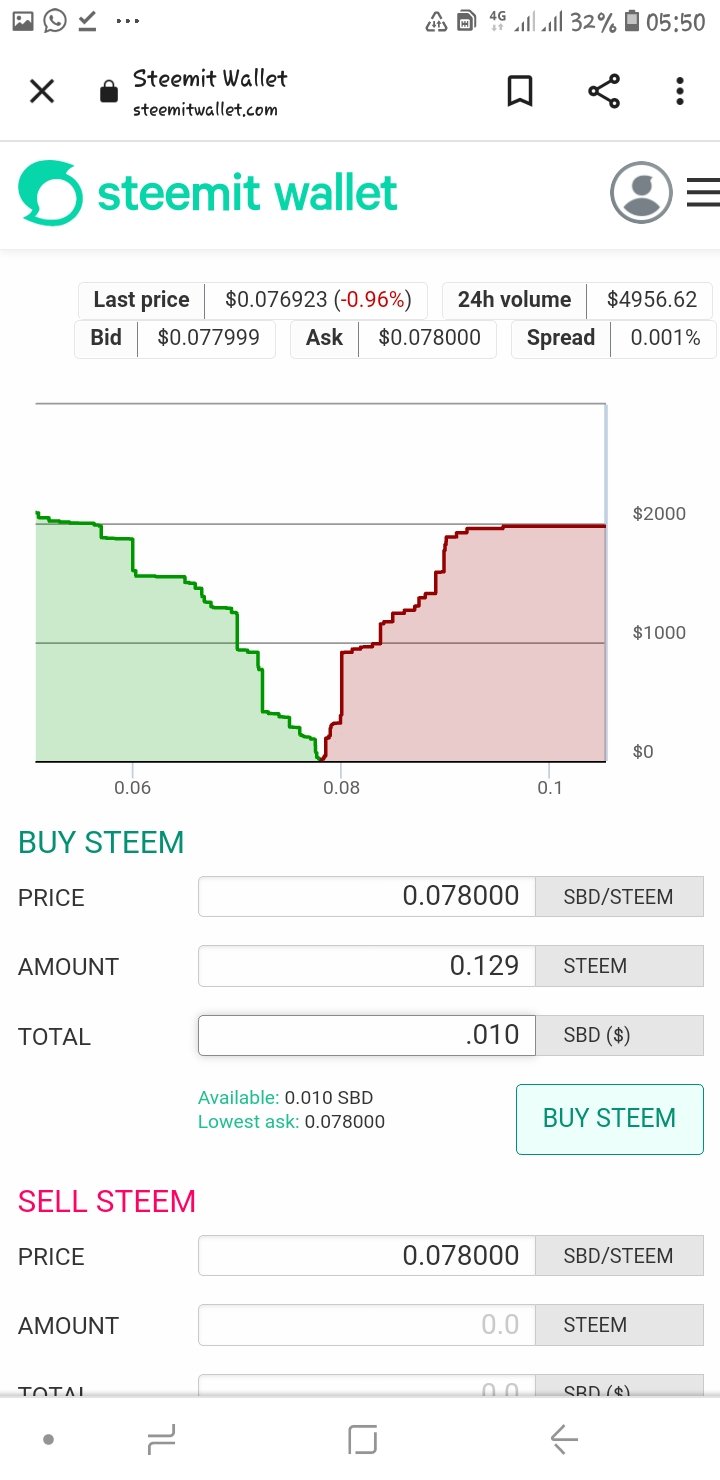Open the browser overflow menu

[680, 92]
